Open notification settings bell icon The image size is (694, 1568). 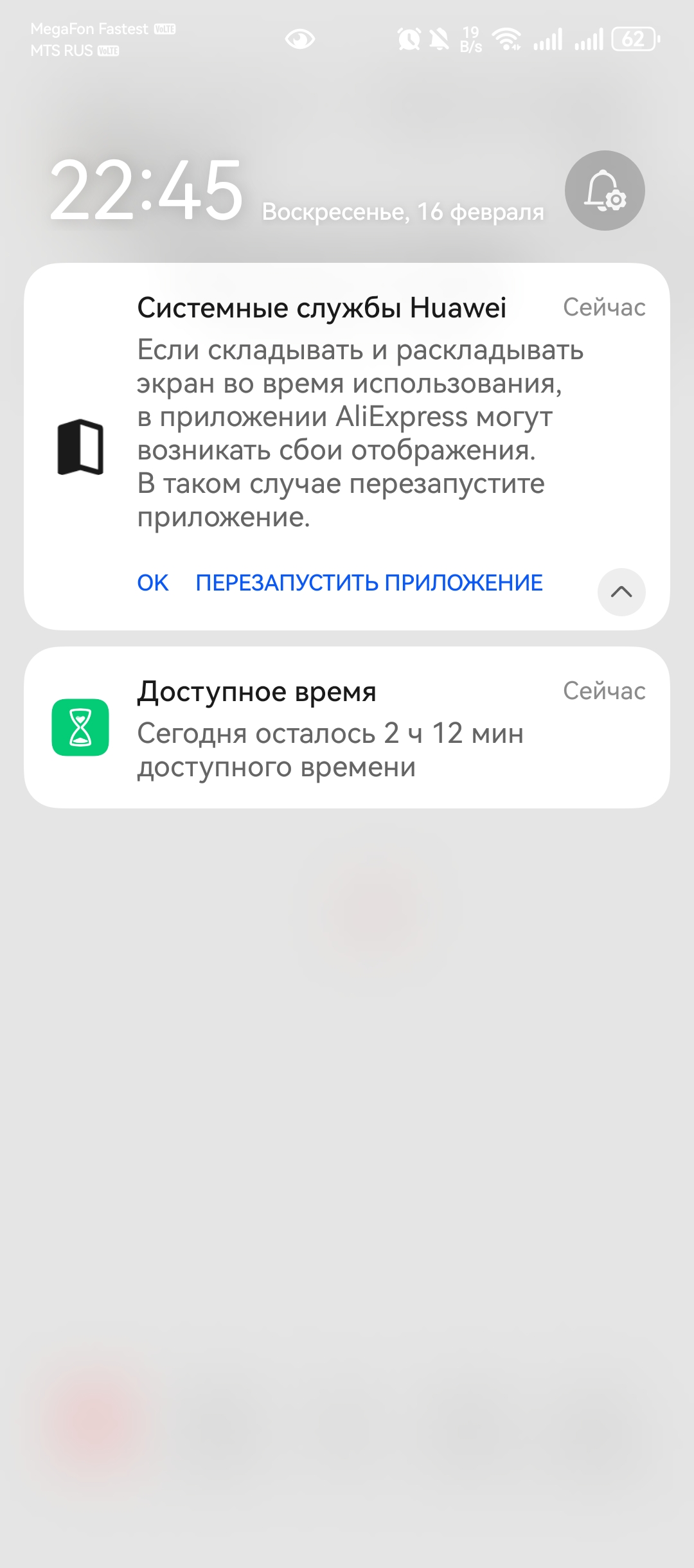tap(604, 191)
